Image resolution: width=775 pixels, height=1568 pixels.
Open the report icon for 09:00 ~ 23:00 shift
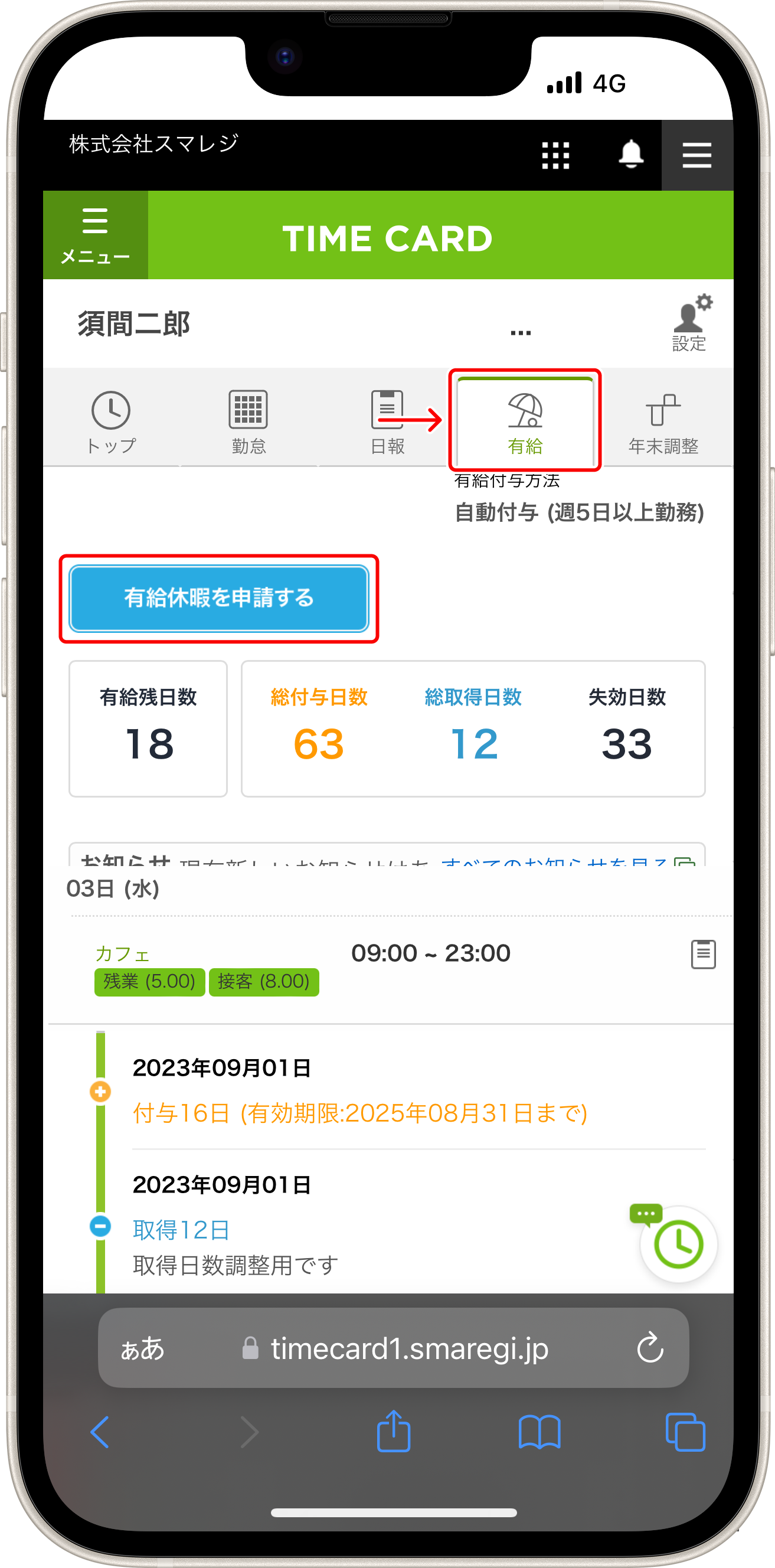point(702,954)
